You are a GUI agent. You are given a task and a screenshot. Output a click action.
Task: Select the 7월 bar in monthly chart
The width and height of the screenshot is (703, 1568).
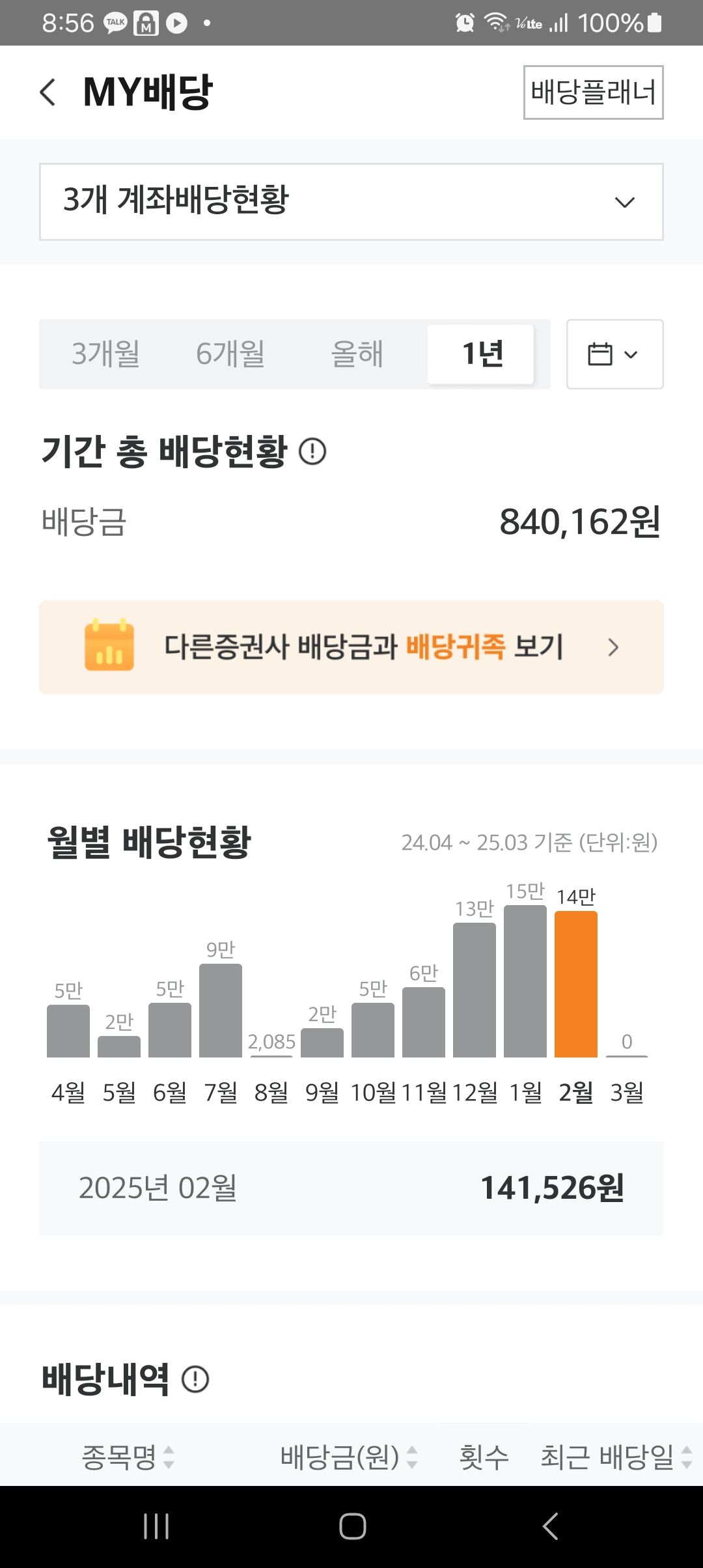point(221,1011)
